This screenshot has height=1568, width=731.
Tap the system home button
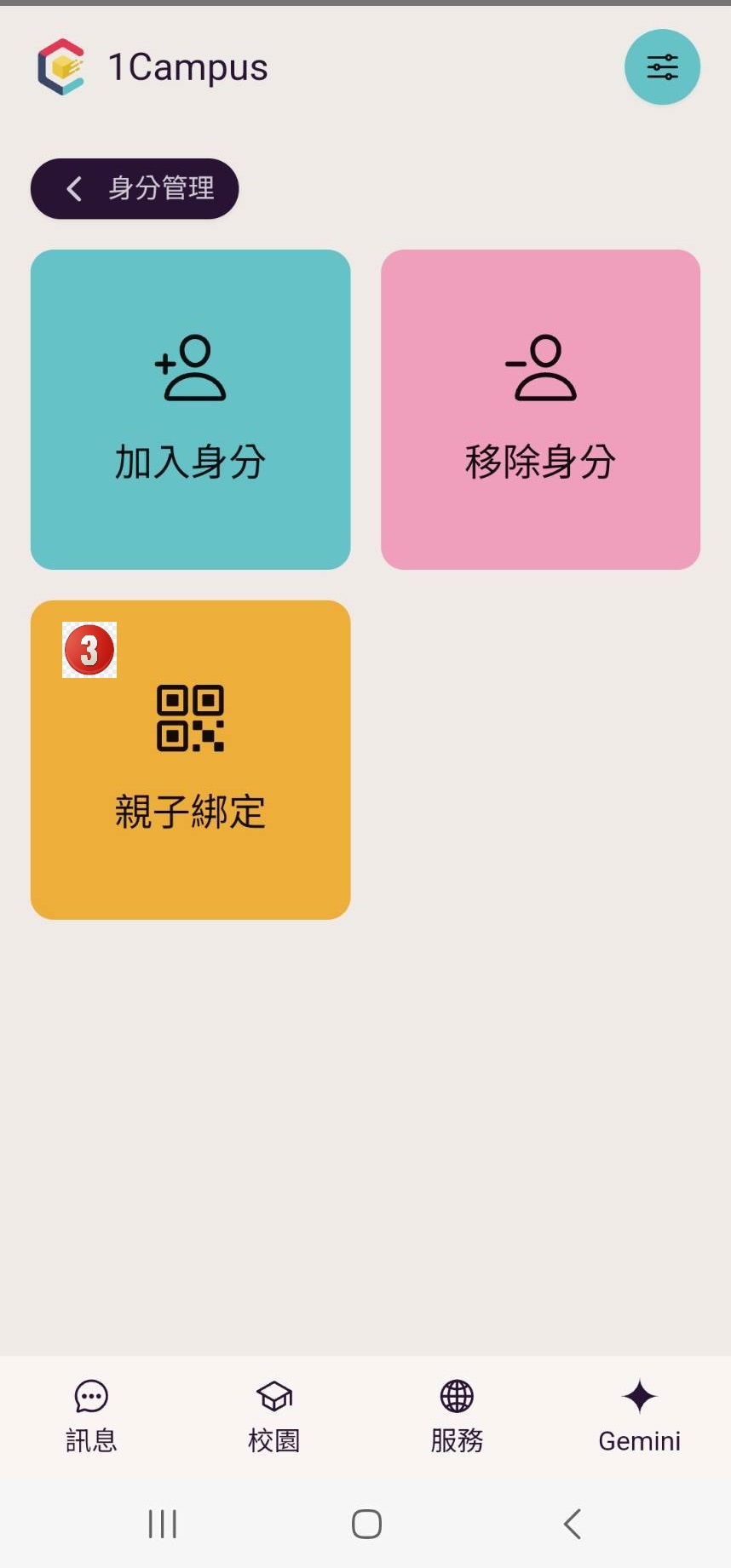(366, 1524)
